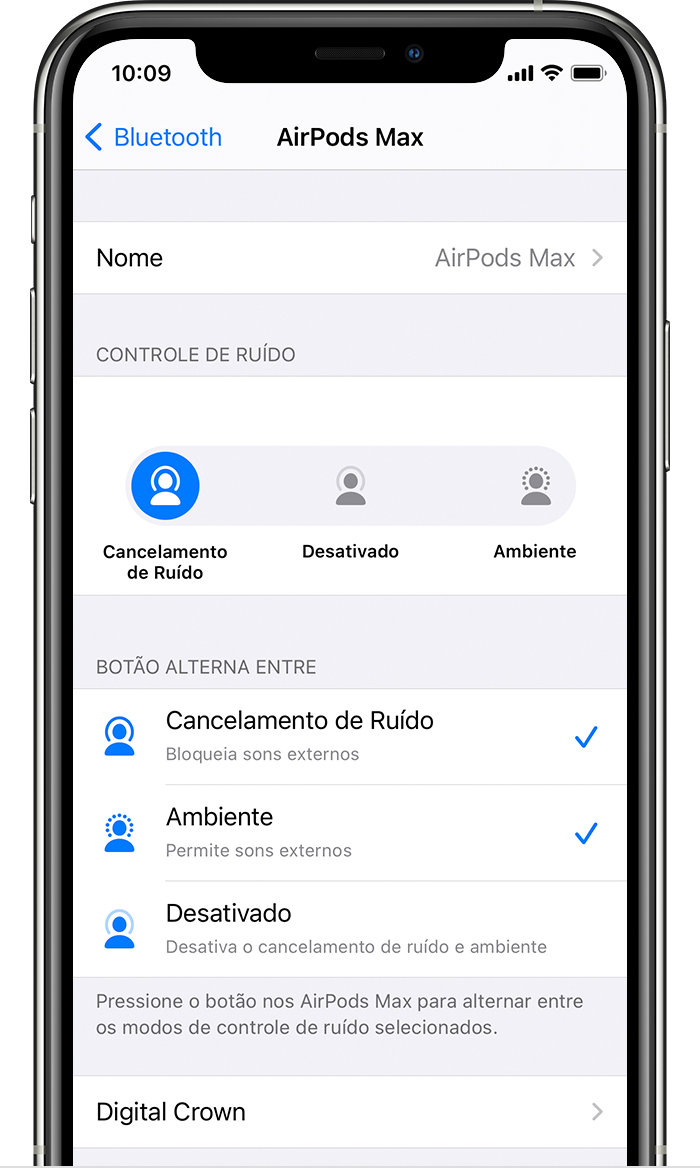Go back to Bluetooth settings
Viewport: 700px width, 1168px height.
click(x=154, y=137)
